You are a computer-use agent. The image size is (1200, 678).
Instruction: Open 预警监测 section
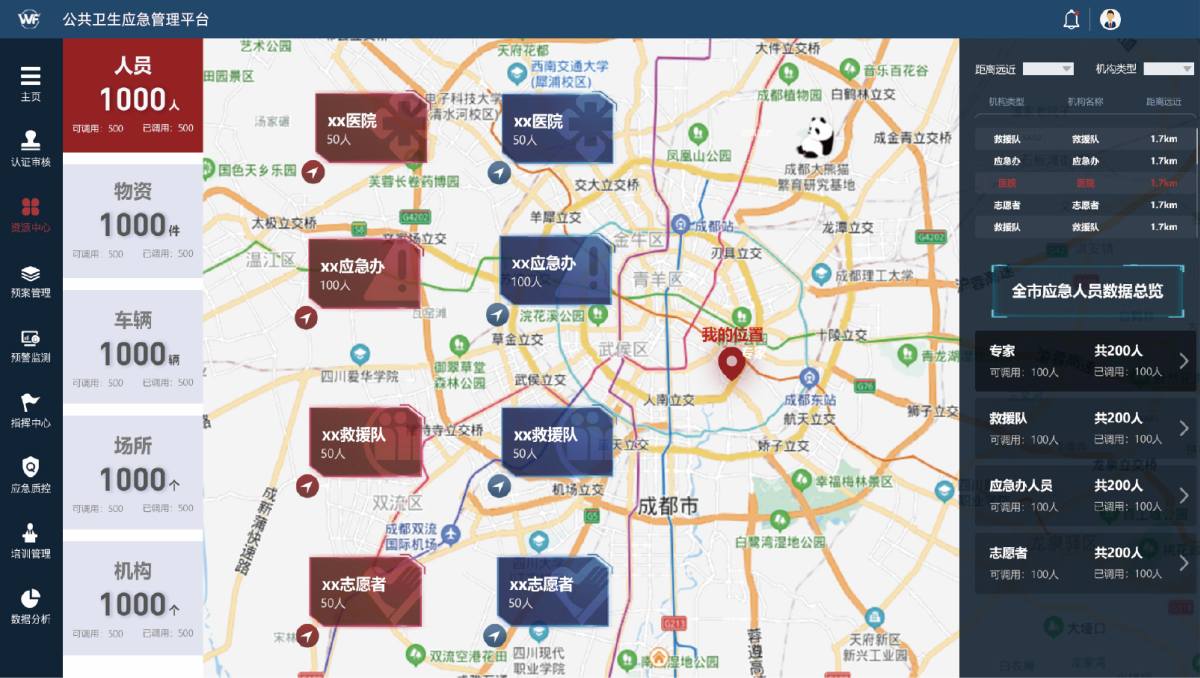click(x=31, y=345)
